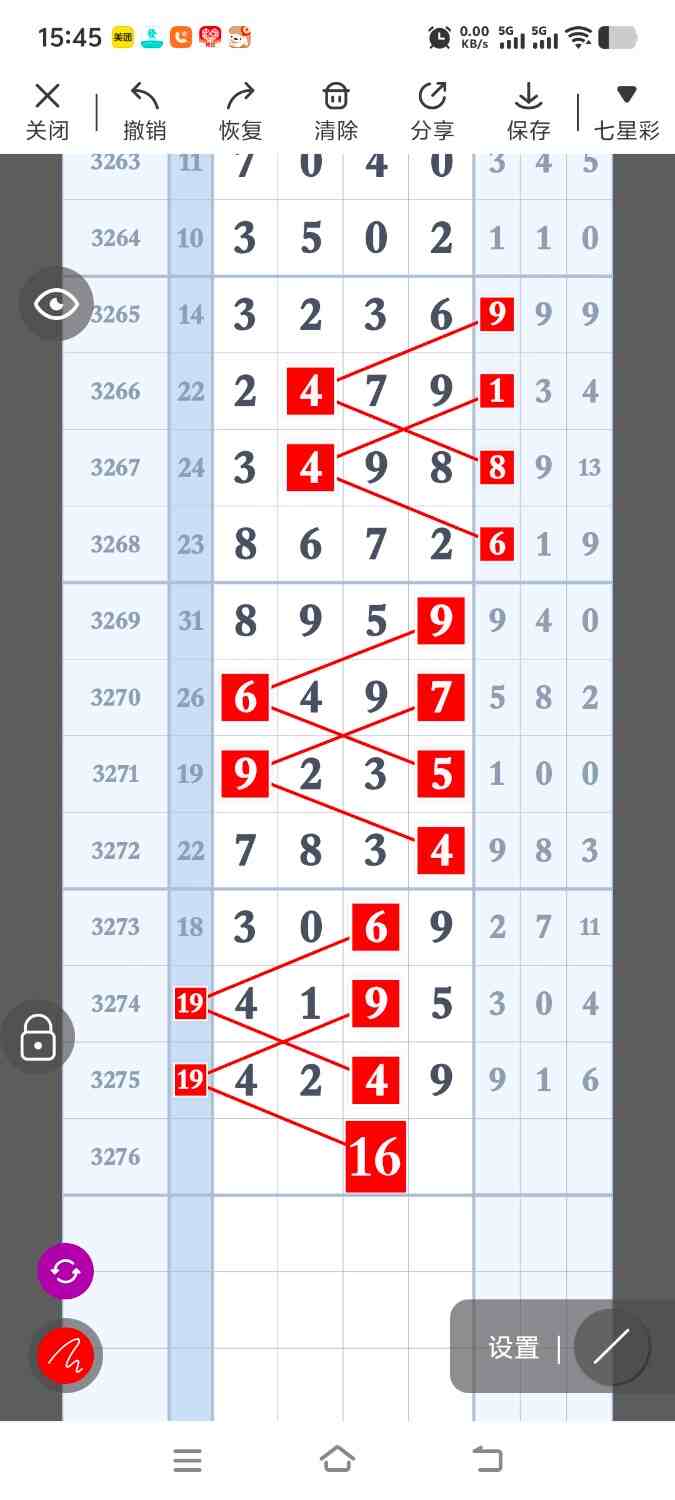
Task: Clear all drawn marks
Action: click(x=336, y=111)
